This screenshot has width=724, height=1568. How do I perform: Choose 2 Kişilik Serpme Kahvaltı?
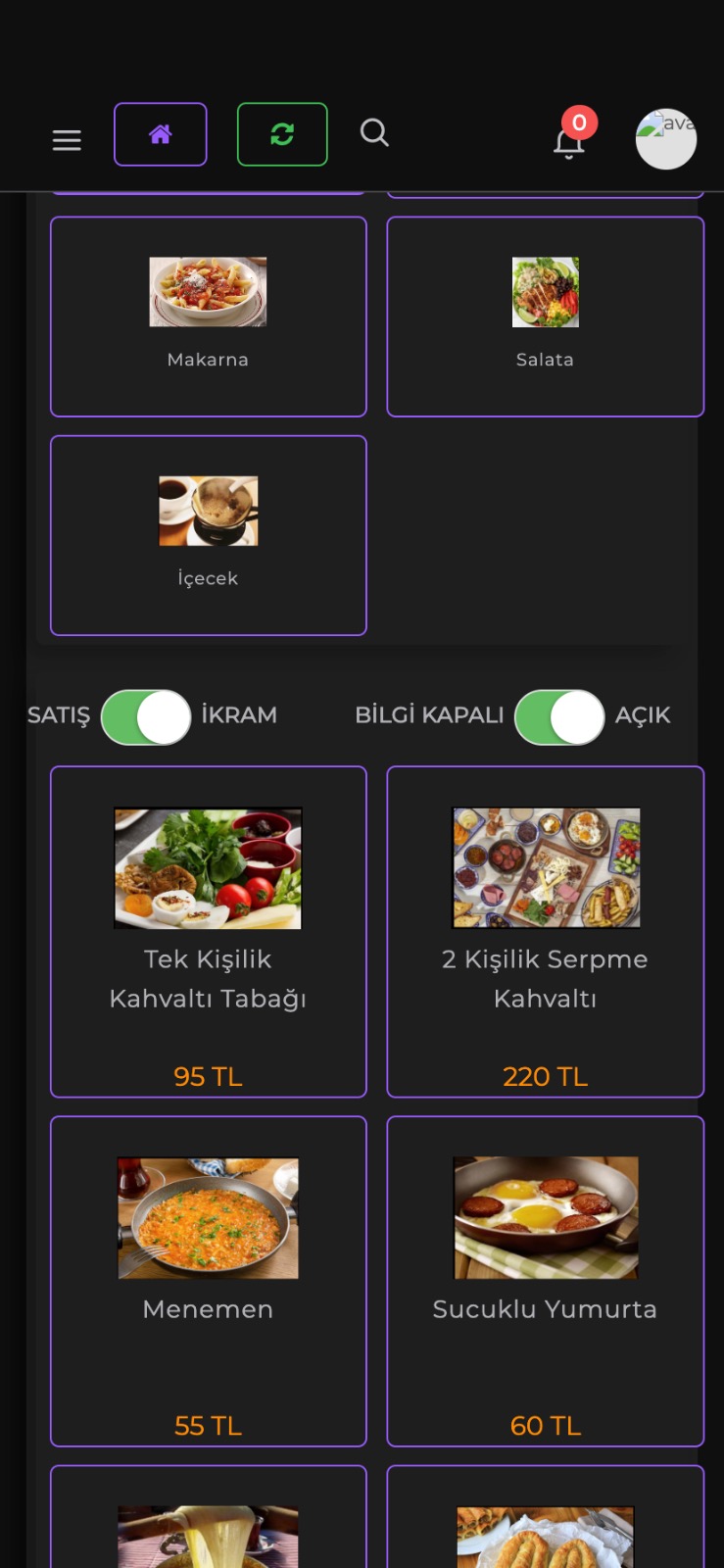tap(545, 931)
